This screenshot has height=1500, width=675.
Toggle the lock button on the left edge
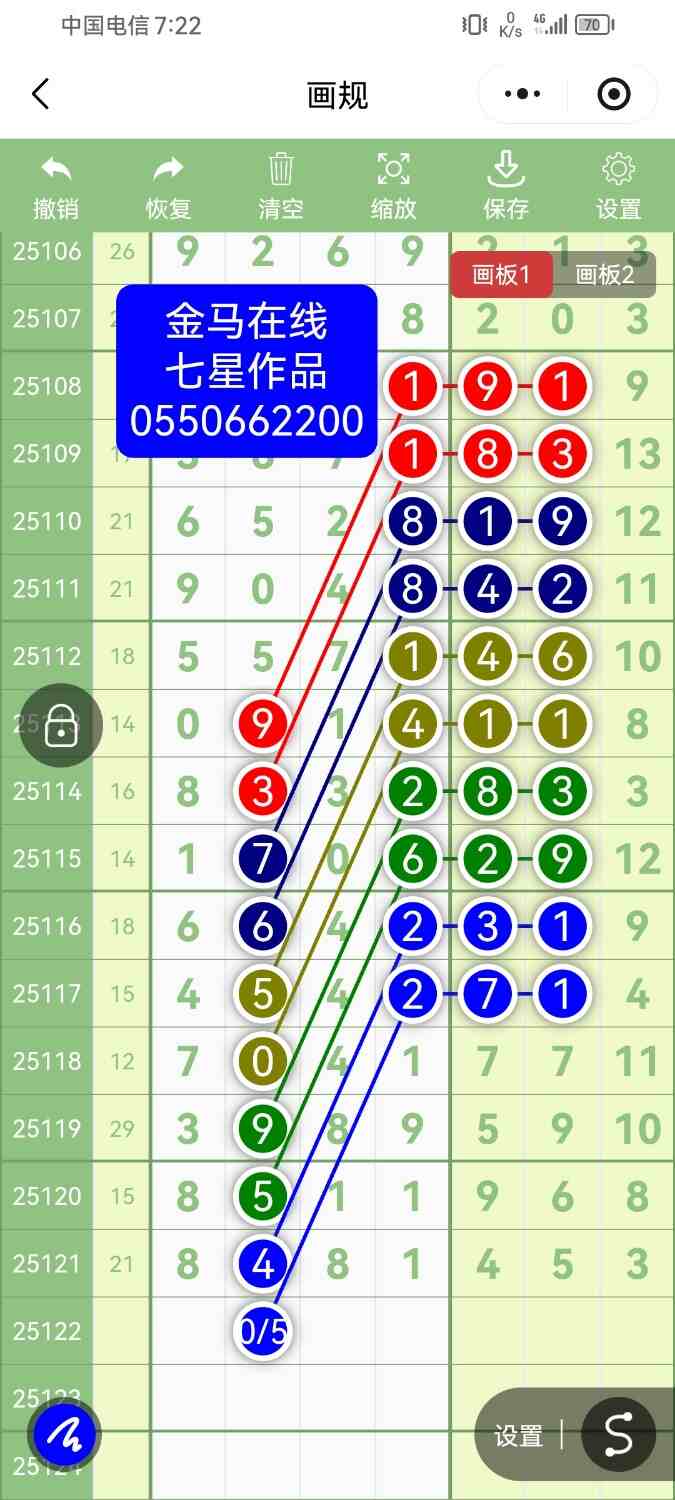[61, 726]
